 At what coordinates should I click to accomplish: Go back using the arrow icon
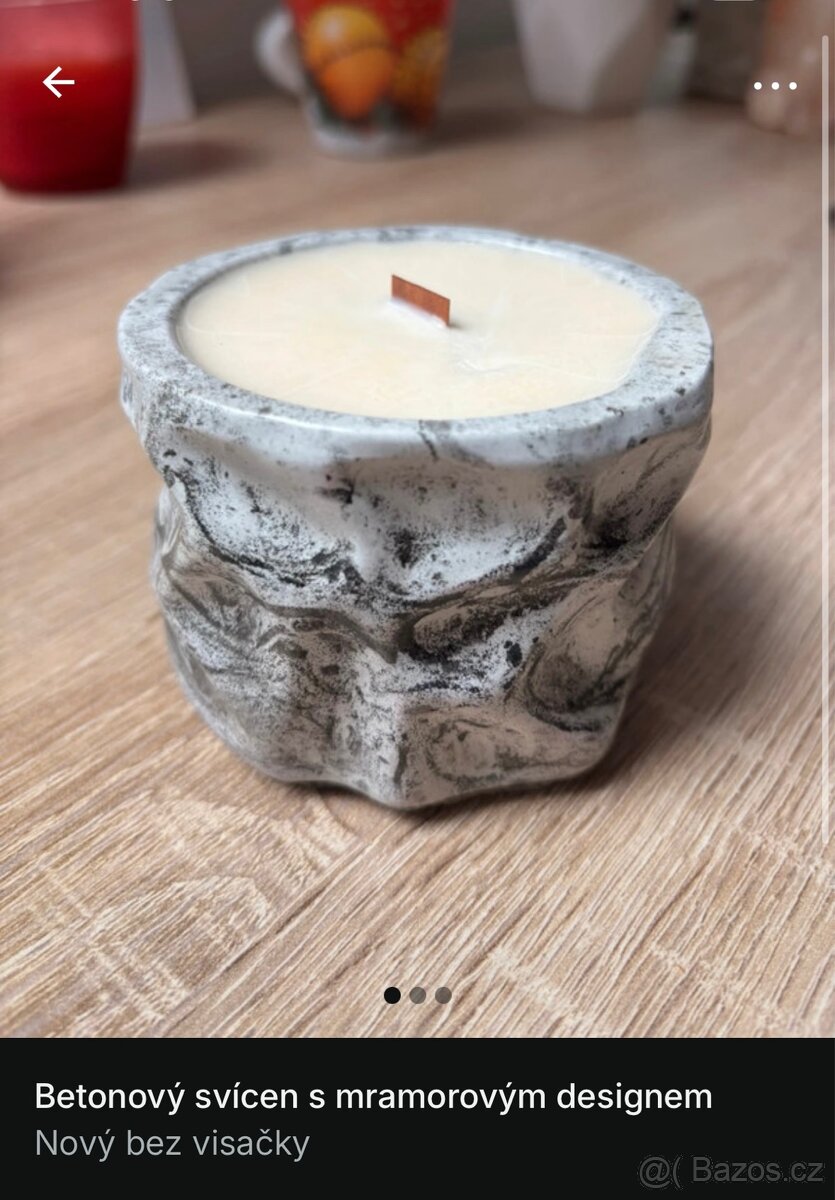[x=58, y=82]
